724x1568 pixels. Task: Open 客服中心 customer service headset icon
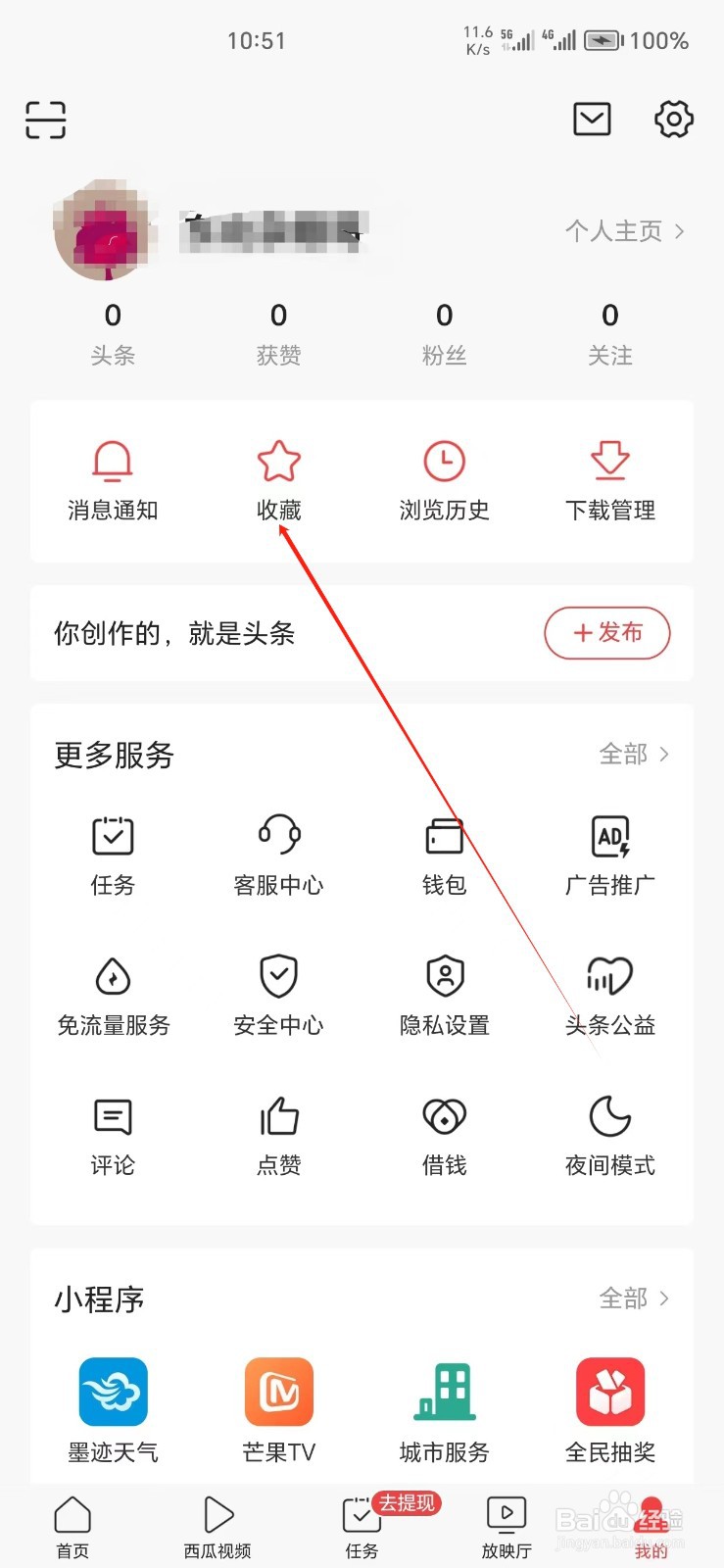click(278, 836)
